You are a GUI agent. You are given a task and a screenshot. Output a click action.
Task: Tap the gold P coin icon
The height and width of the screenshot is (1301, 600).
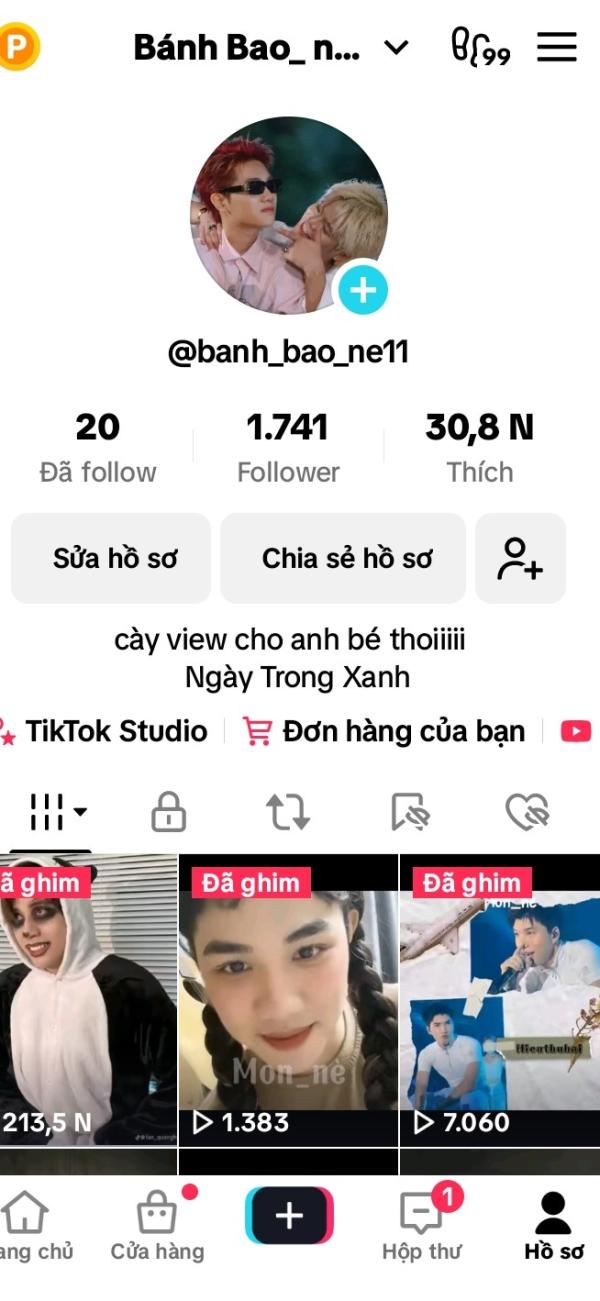pos(17,46)
